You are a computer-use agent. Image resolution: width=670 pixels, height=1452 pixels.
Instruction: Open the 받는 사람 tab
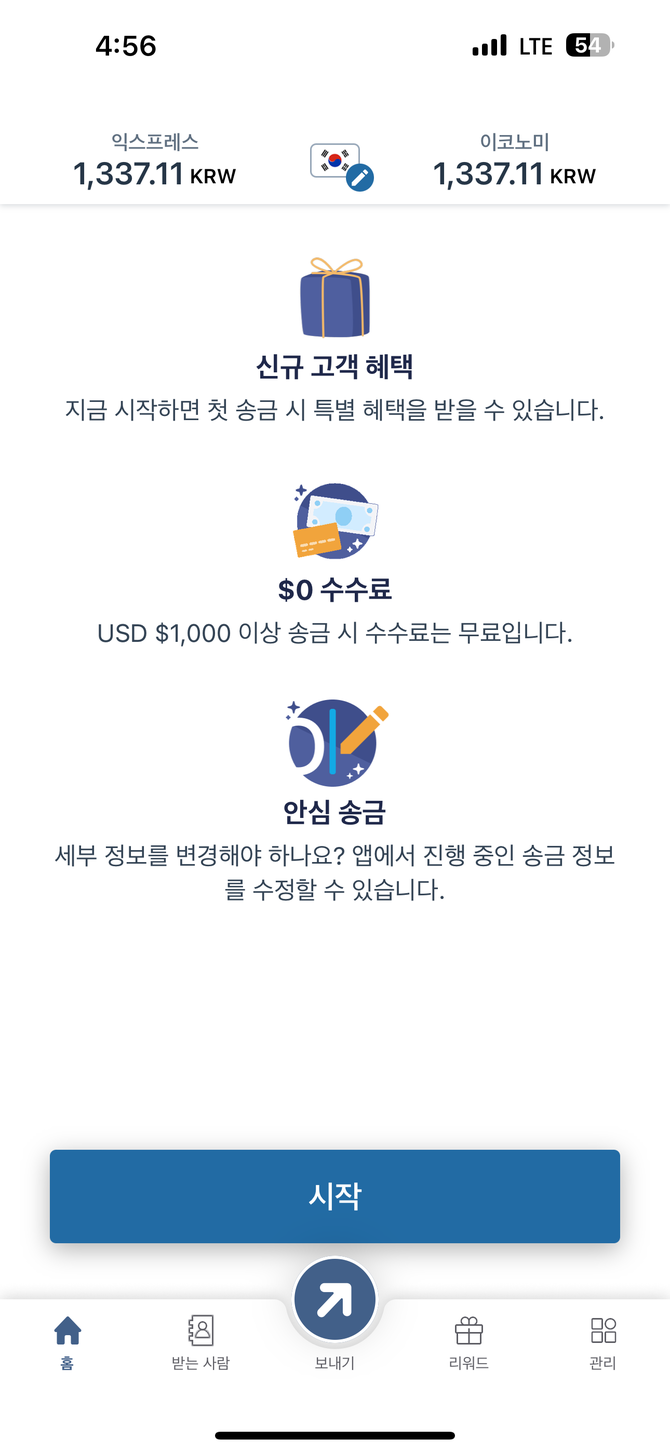201,1342
